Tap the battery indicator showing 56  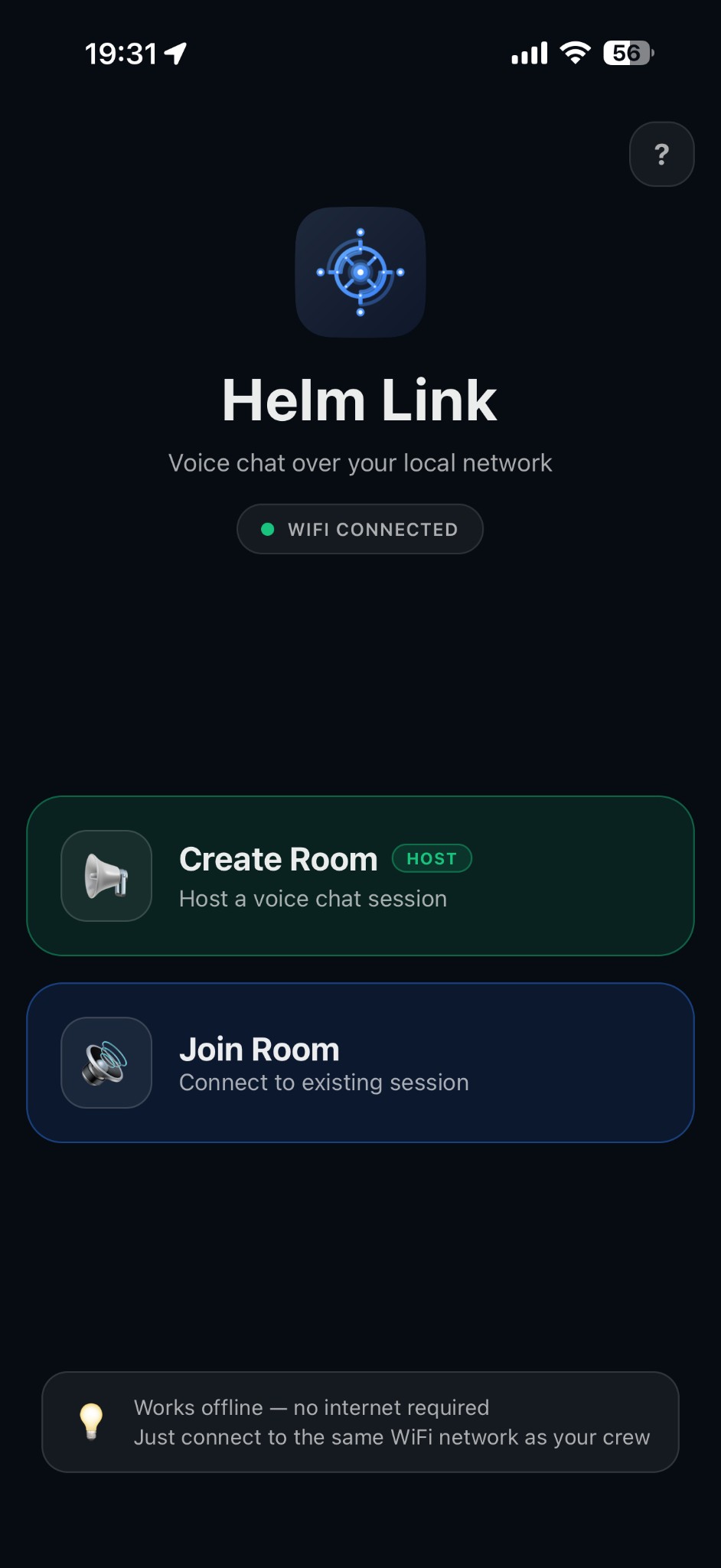(626, 53)
